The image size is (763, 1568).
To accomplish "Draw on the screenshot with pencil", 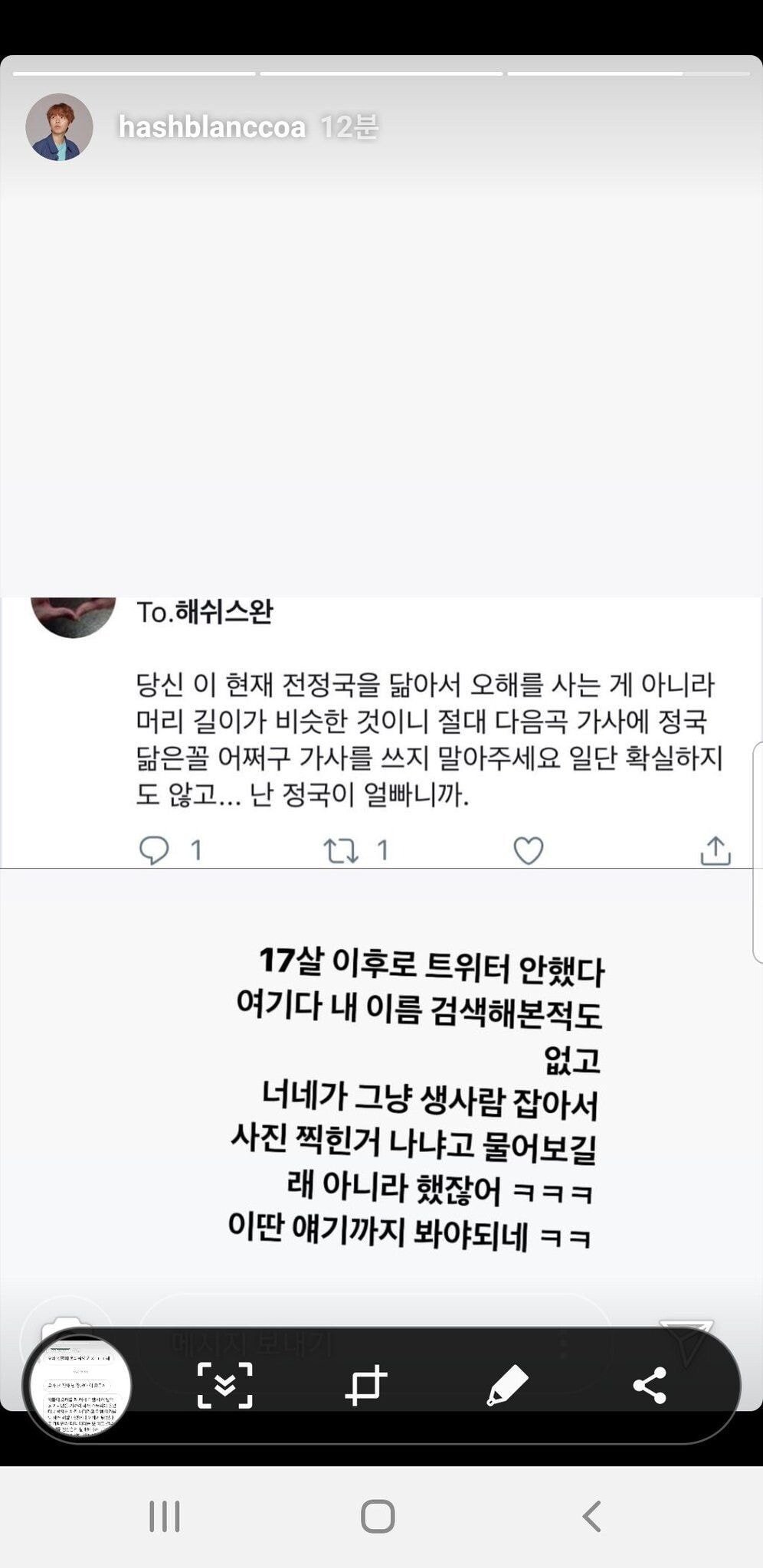I will point(507,1385).
